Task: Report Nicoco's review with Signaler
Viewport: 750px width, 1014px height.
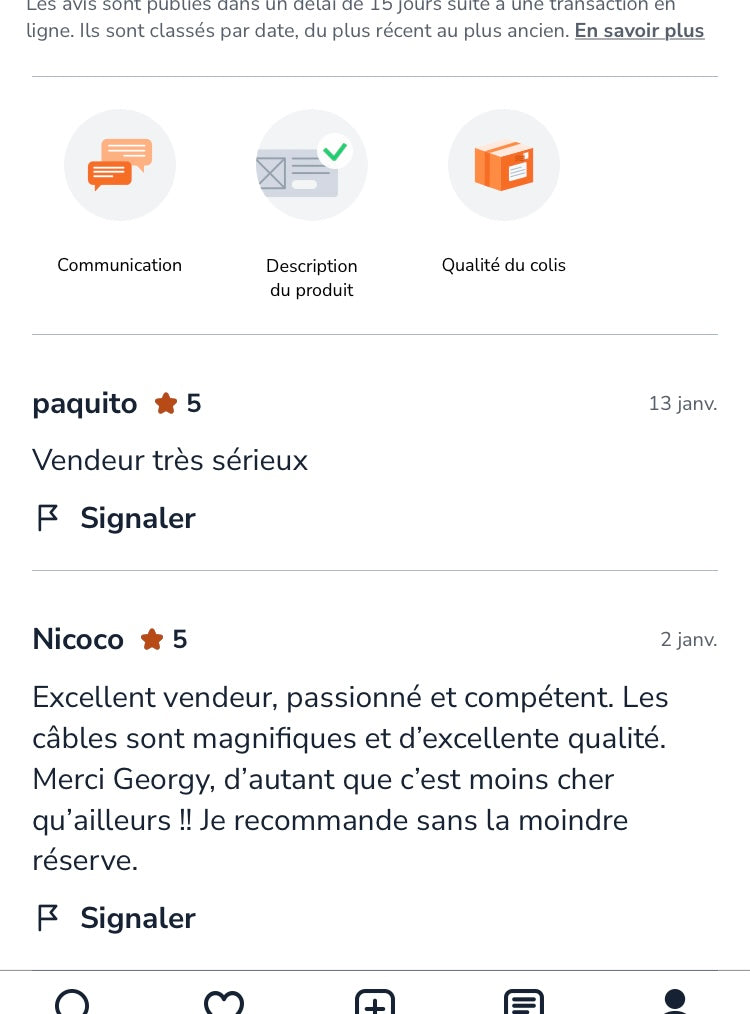Action: [x=117, y=918]
